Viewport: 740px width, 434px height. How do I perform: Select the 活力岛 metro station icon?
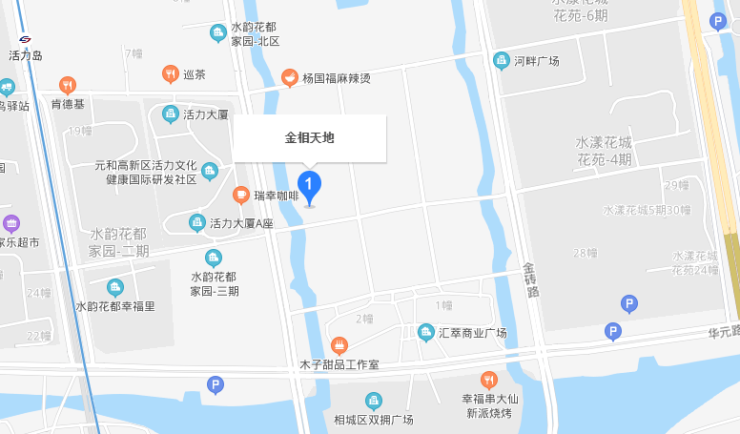25,40
